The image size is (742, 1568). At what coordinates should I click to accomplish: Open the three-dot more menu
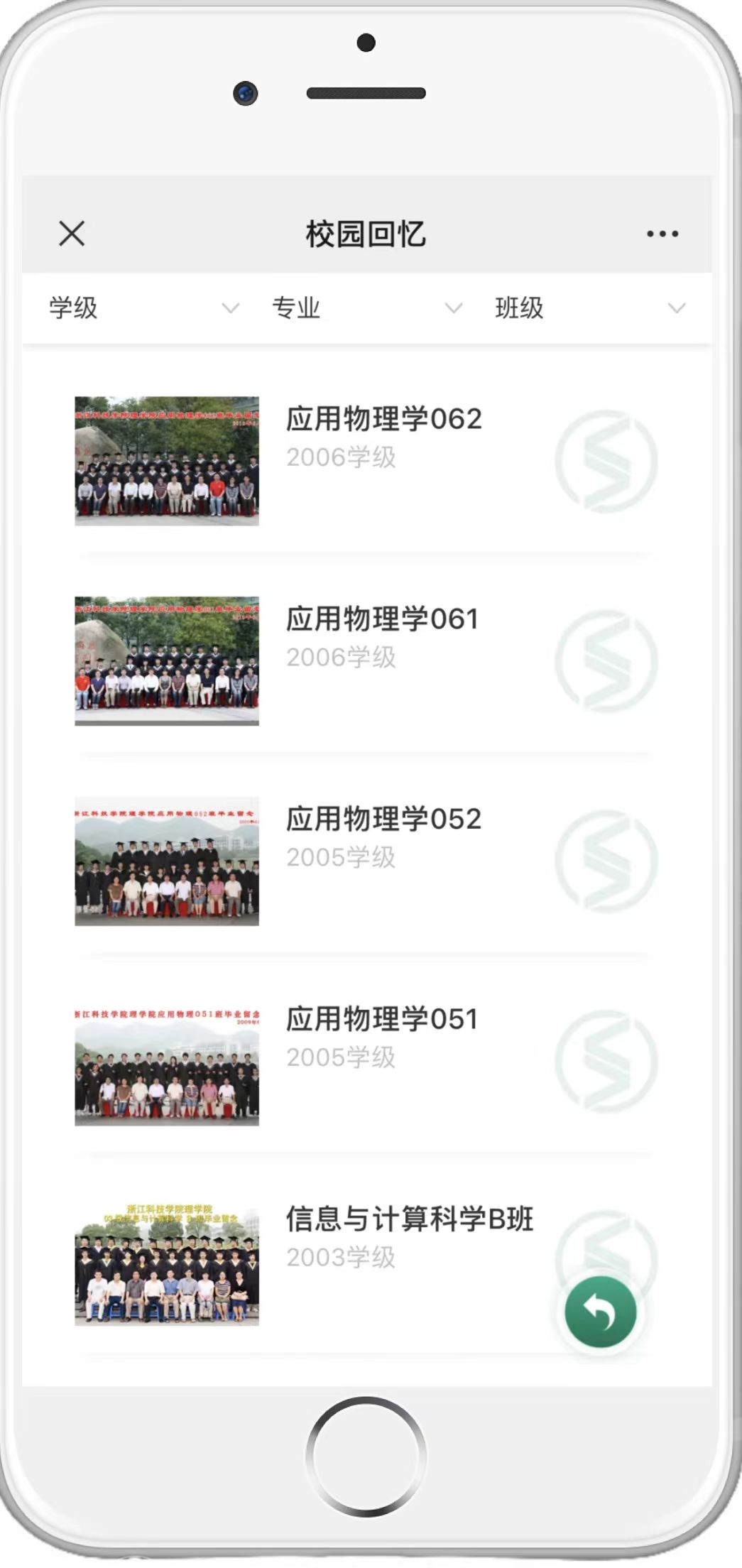click(662, 234)
